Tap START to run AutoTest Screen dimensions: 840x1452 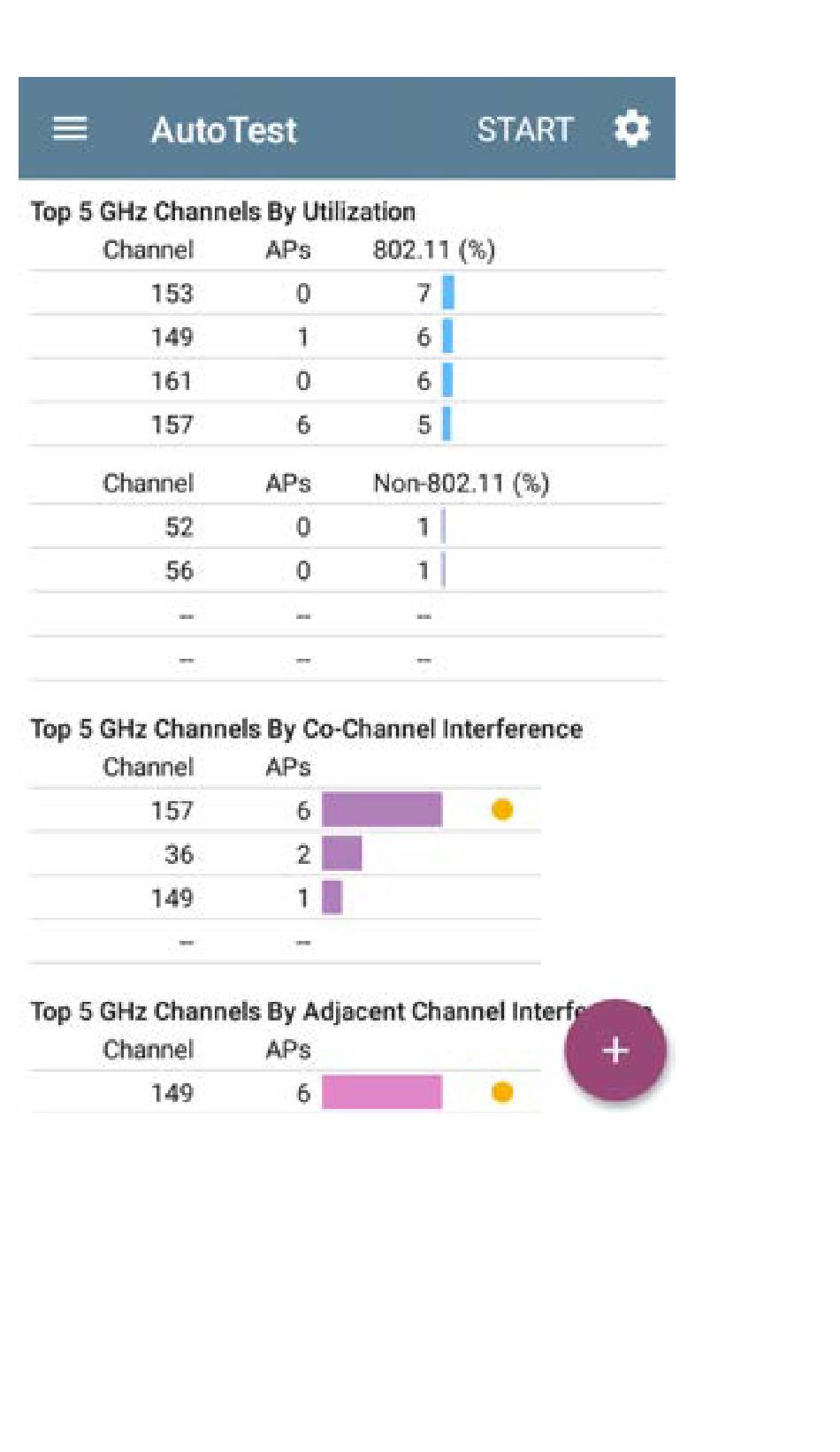[525, 130]
